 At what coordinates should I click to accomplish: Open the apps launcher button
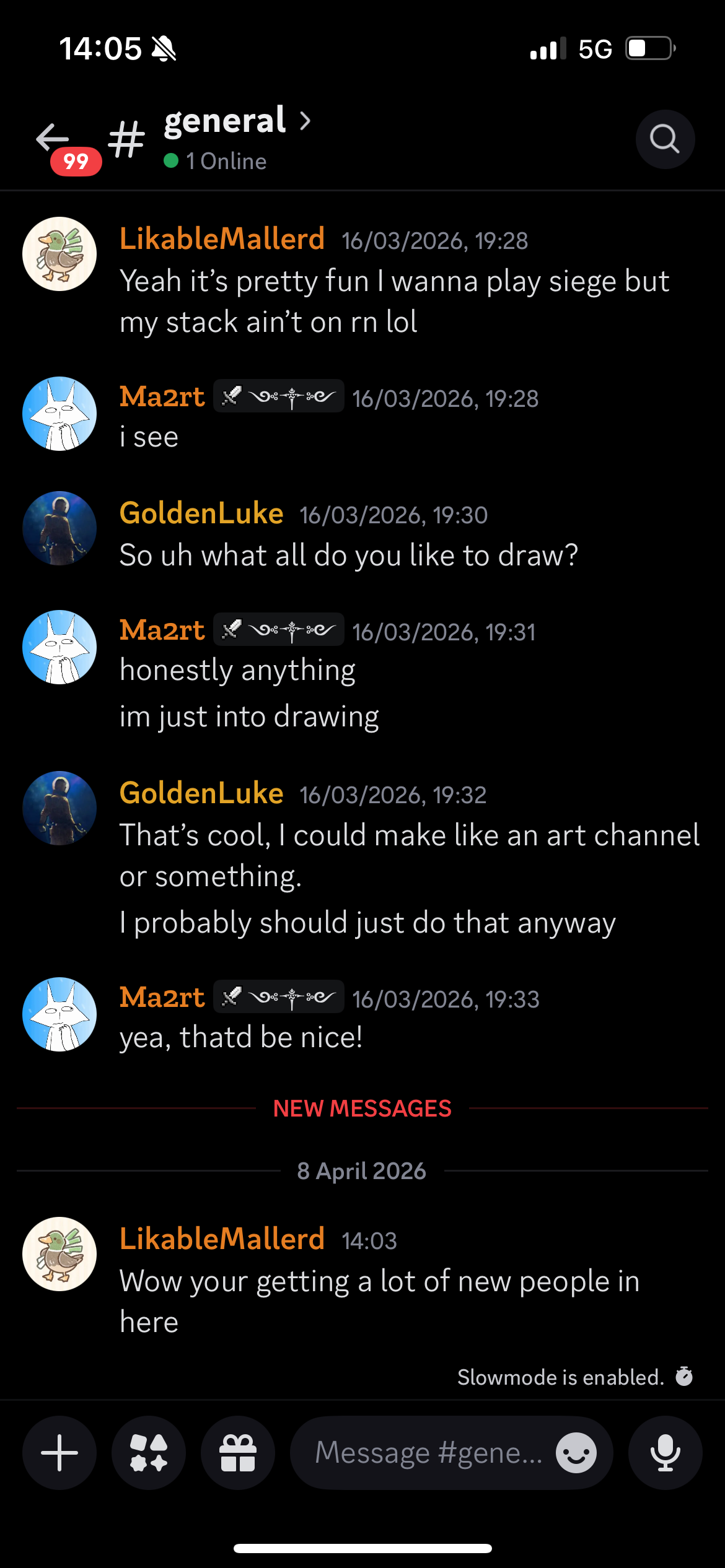149,1452
